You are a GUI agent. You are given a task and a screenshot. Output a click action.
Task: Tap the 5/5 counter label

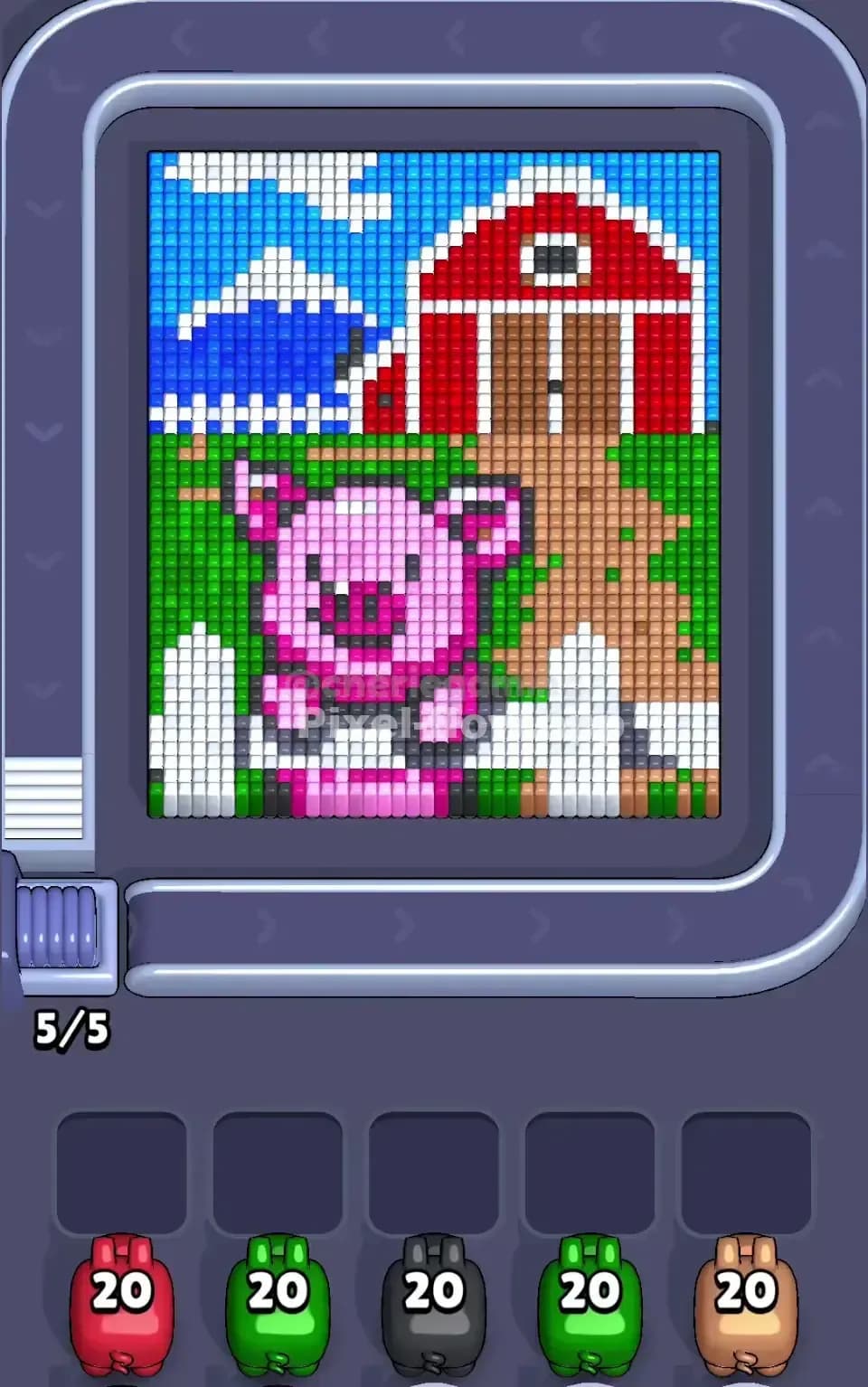click(71, 1028)
